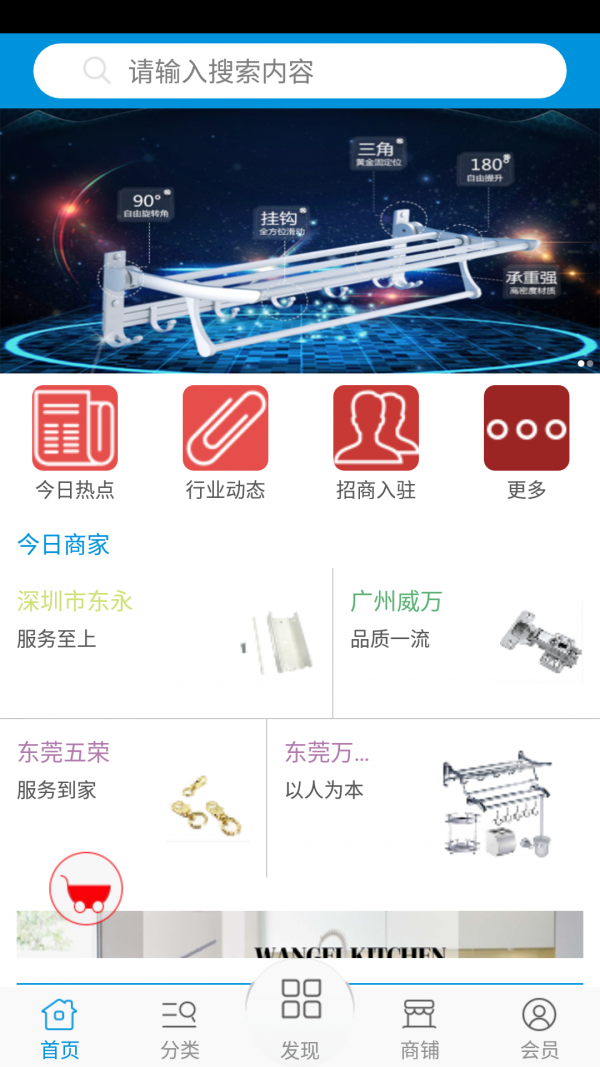Open the WANGEL KITCHEN banner
The width and height of the screenshot is (600, 1067).
[x=300, y=934]
